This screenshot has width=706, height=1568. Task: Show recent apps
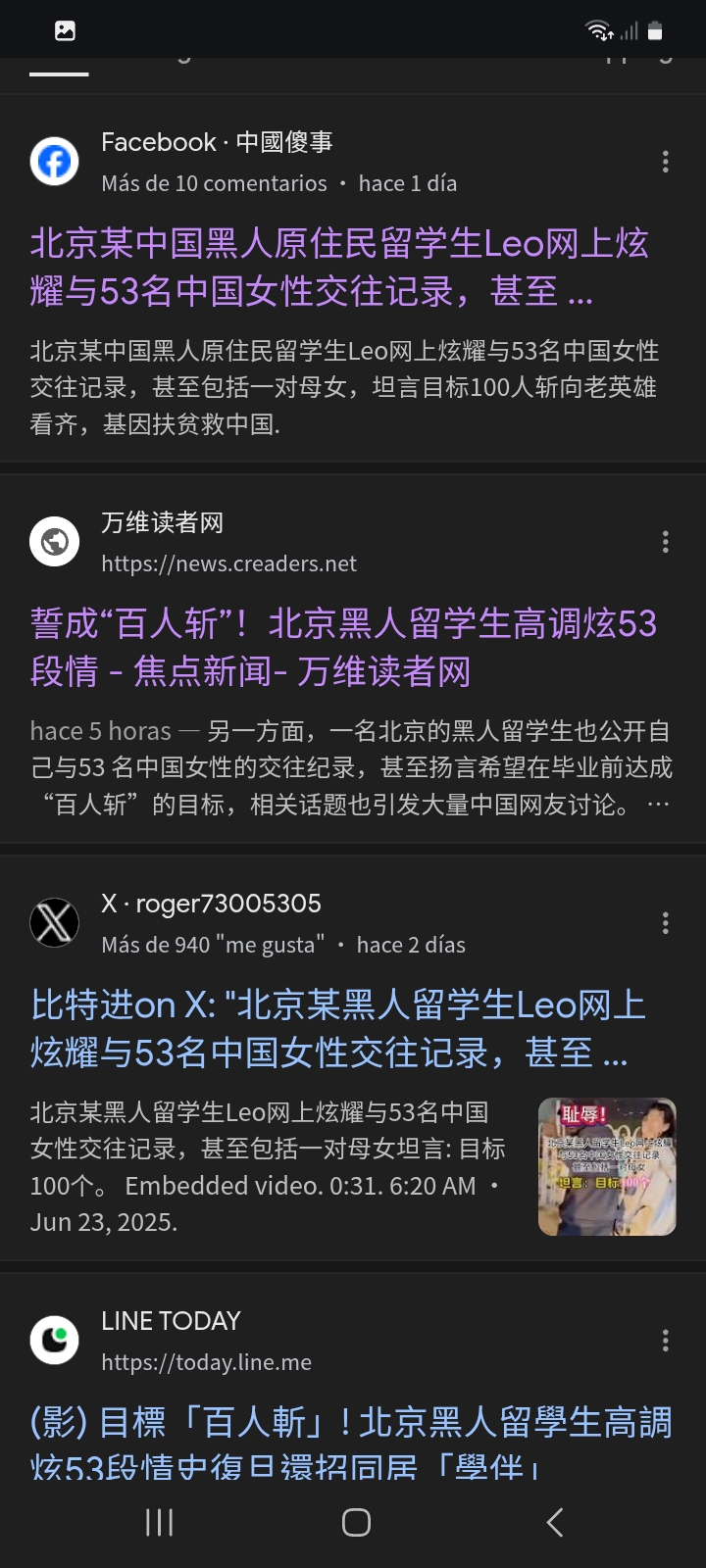(x=159, y=1522)
